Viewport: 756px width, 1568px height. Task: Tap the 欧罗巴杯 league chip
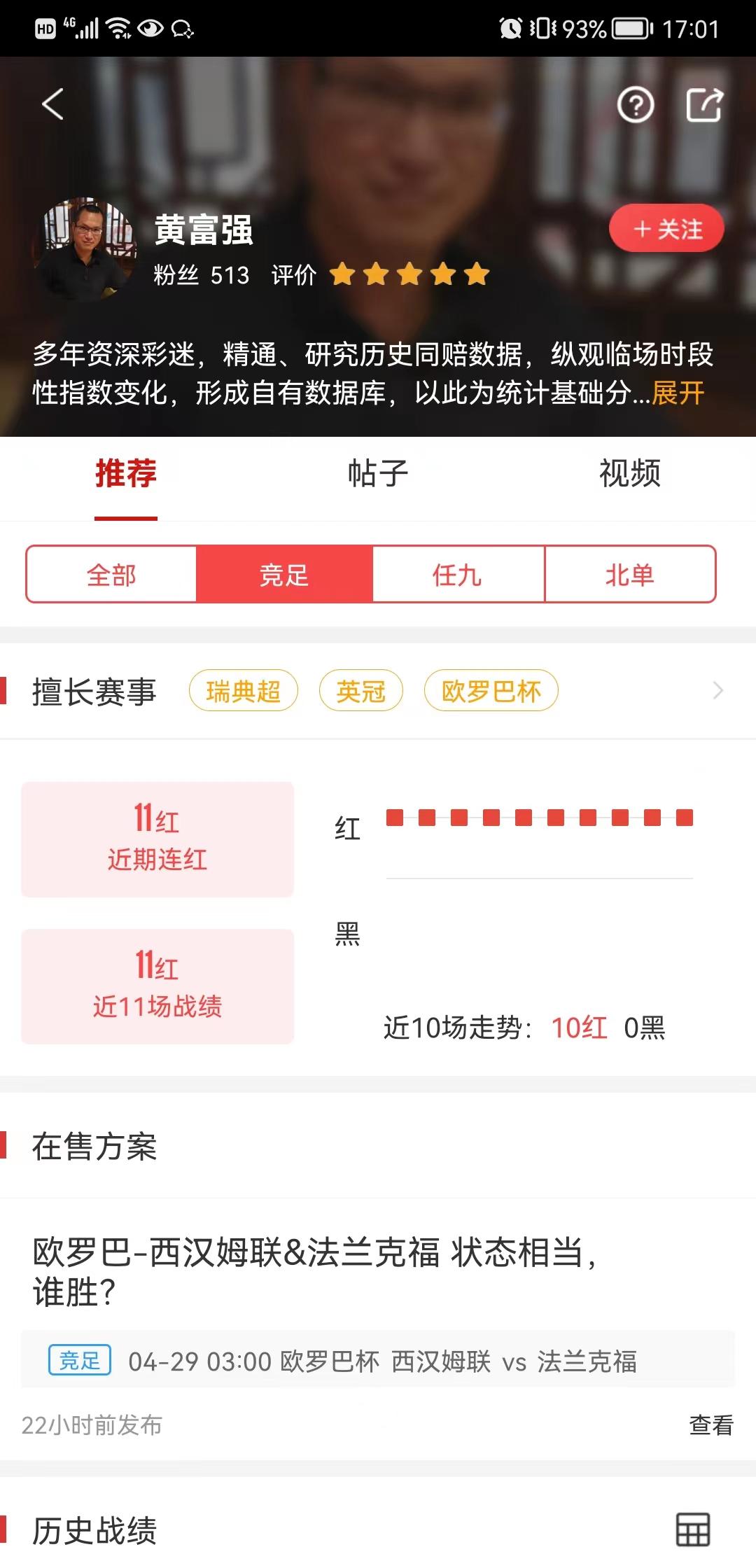491,691
